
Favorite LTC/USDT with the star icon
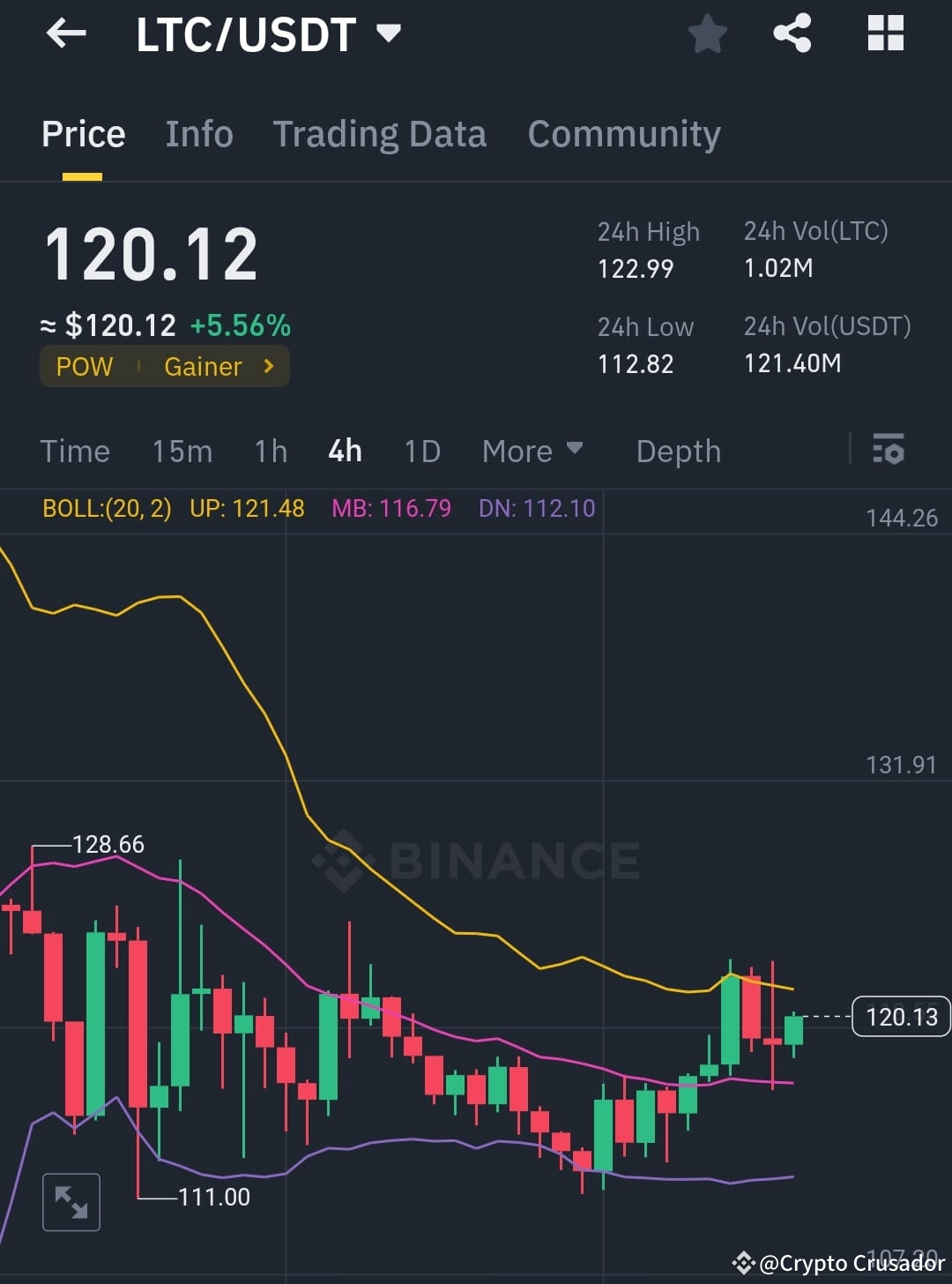point(707,34)
